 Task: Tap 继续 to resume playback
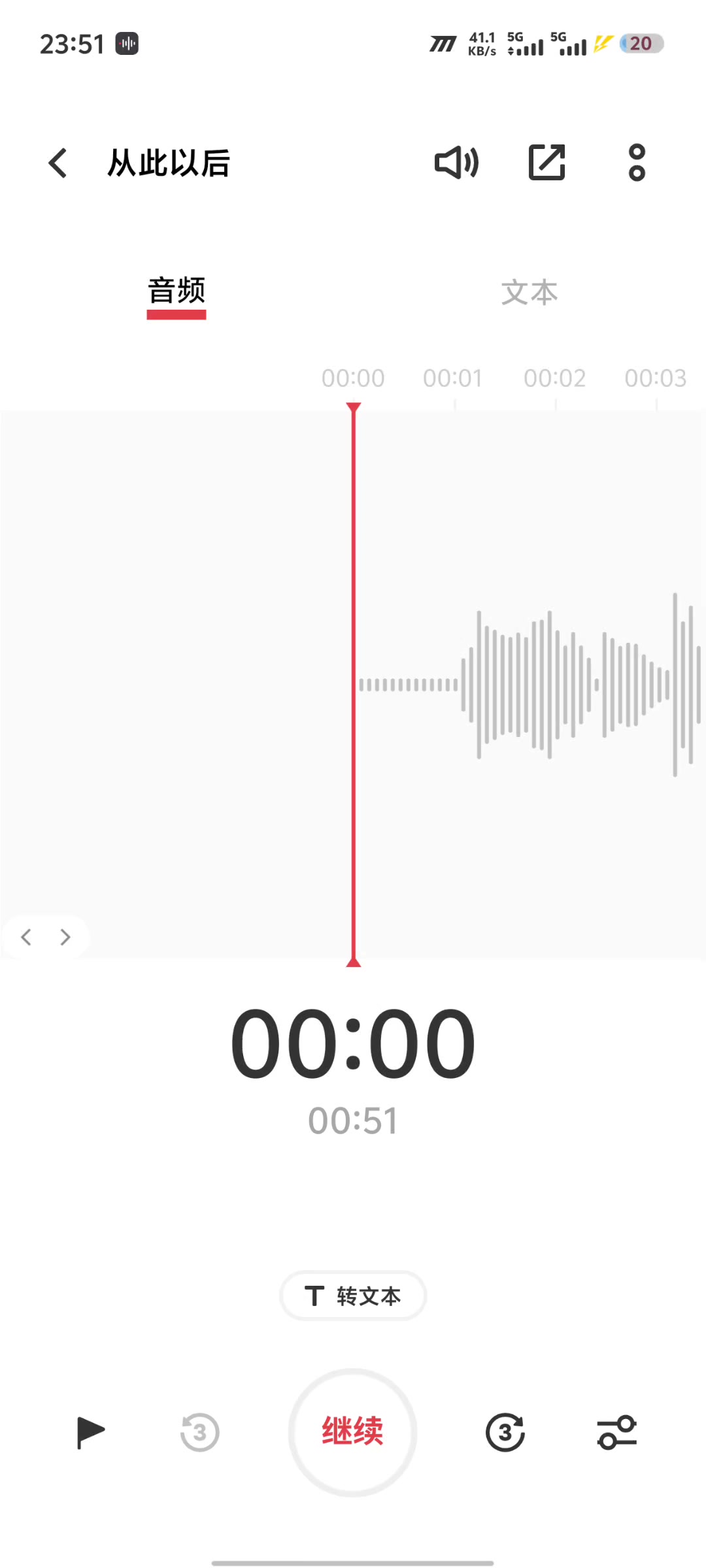(353, 1432)
